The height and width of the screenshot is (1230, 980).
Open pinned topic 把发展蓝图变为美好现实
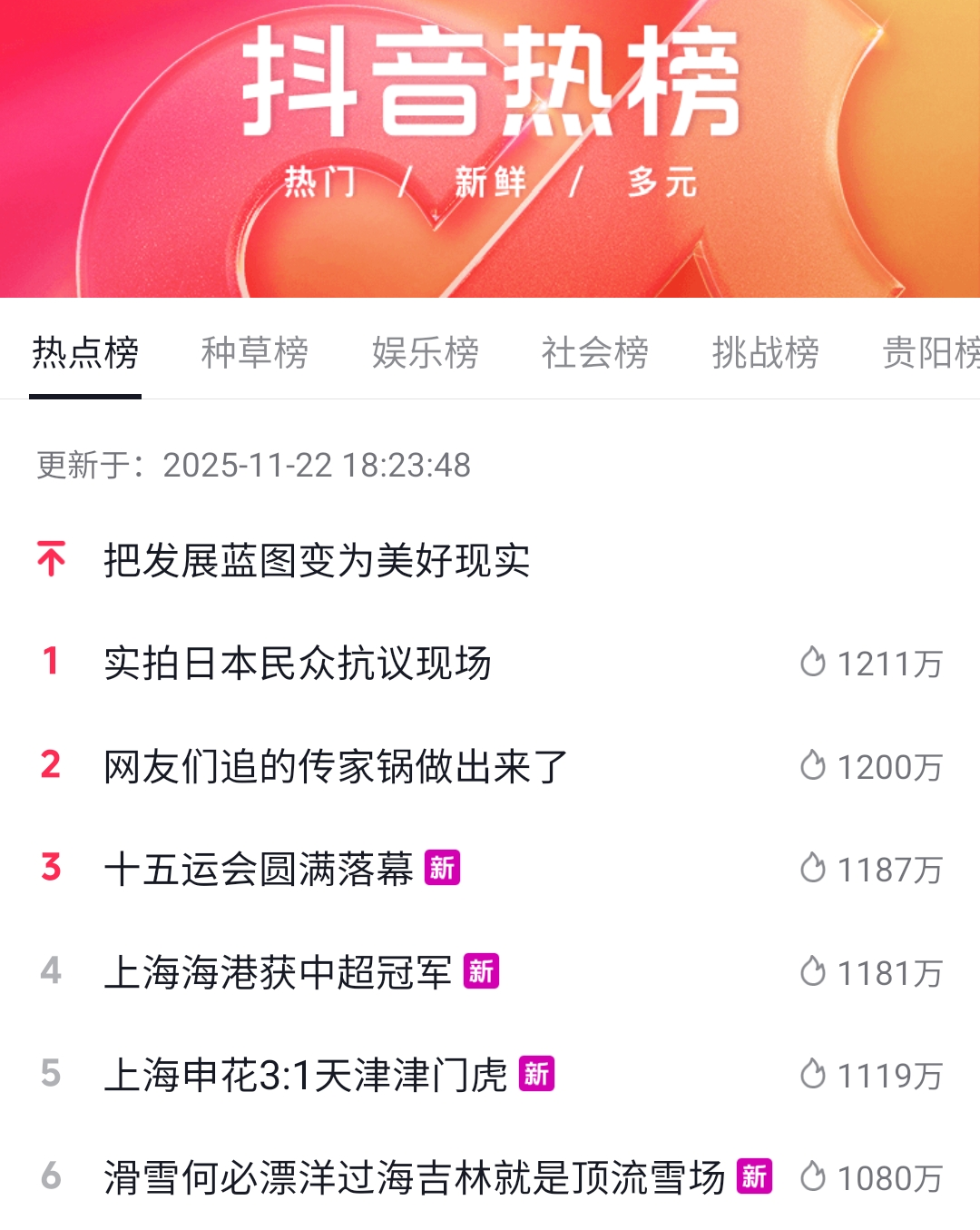tap(317, 560)
